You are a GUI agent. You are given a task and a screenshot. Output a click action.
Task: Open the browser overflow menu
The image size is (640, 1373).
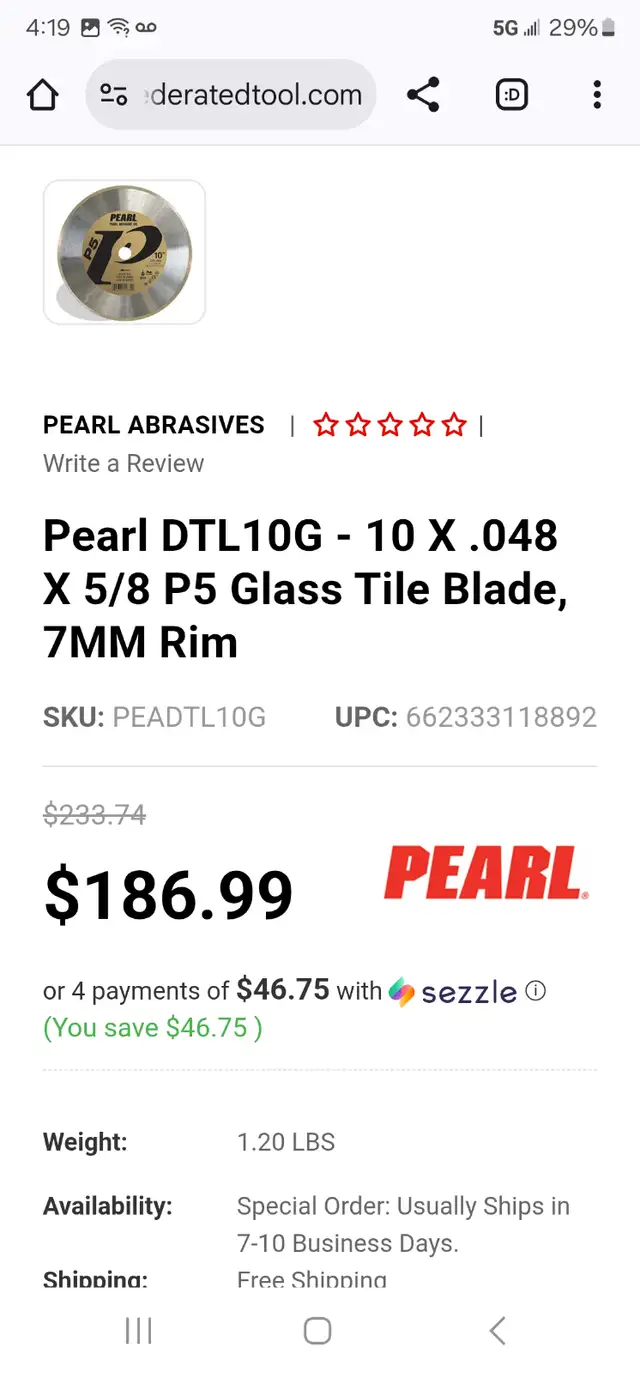point(597,96)
